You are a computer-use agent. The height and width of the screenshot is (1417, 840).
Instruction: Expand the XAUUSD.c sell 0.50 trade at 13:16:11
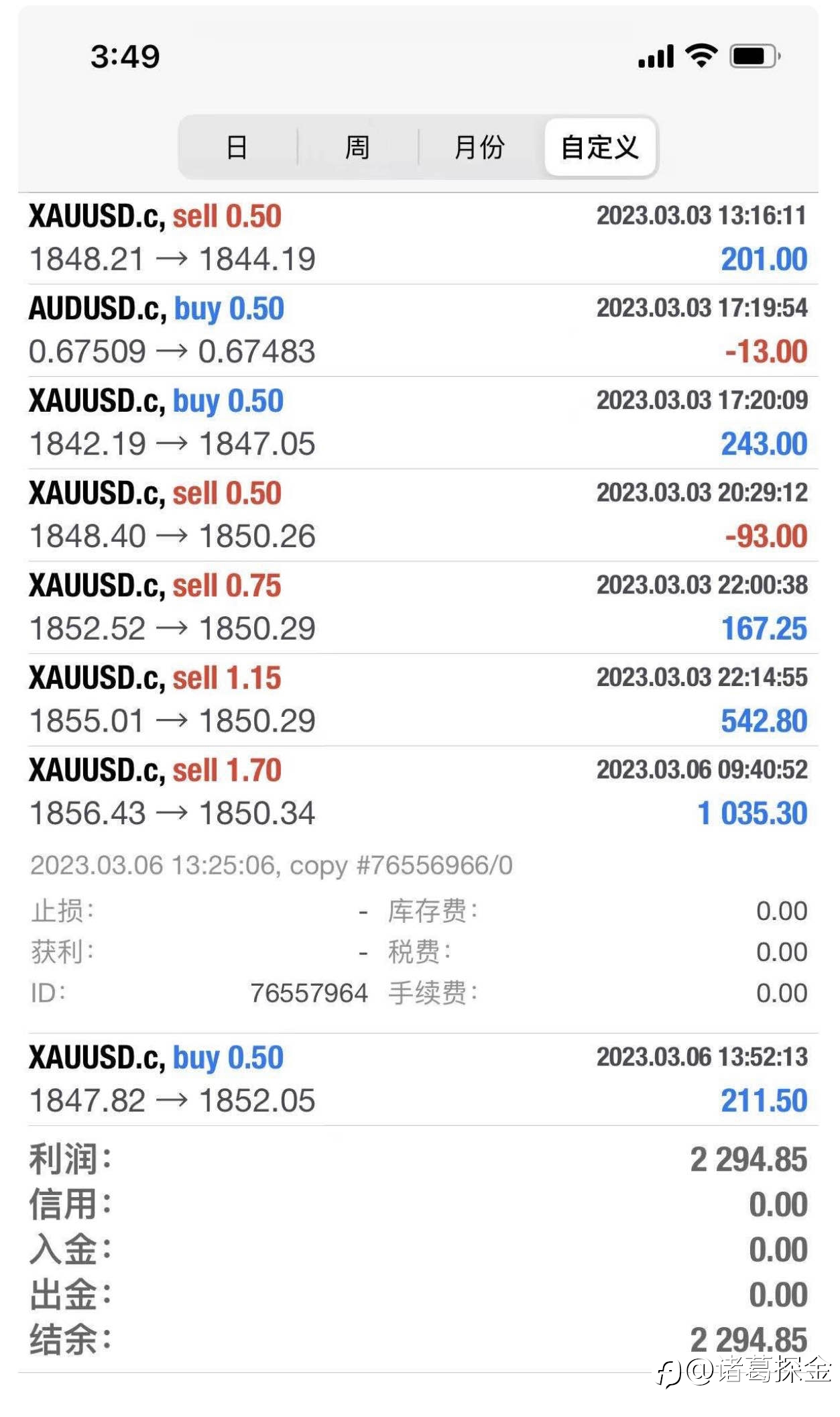(x=418, y=238)
